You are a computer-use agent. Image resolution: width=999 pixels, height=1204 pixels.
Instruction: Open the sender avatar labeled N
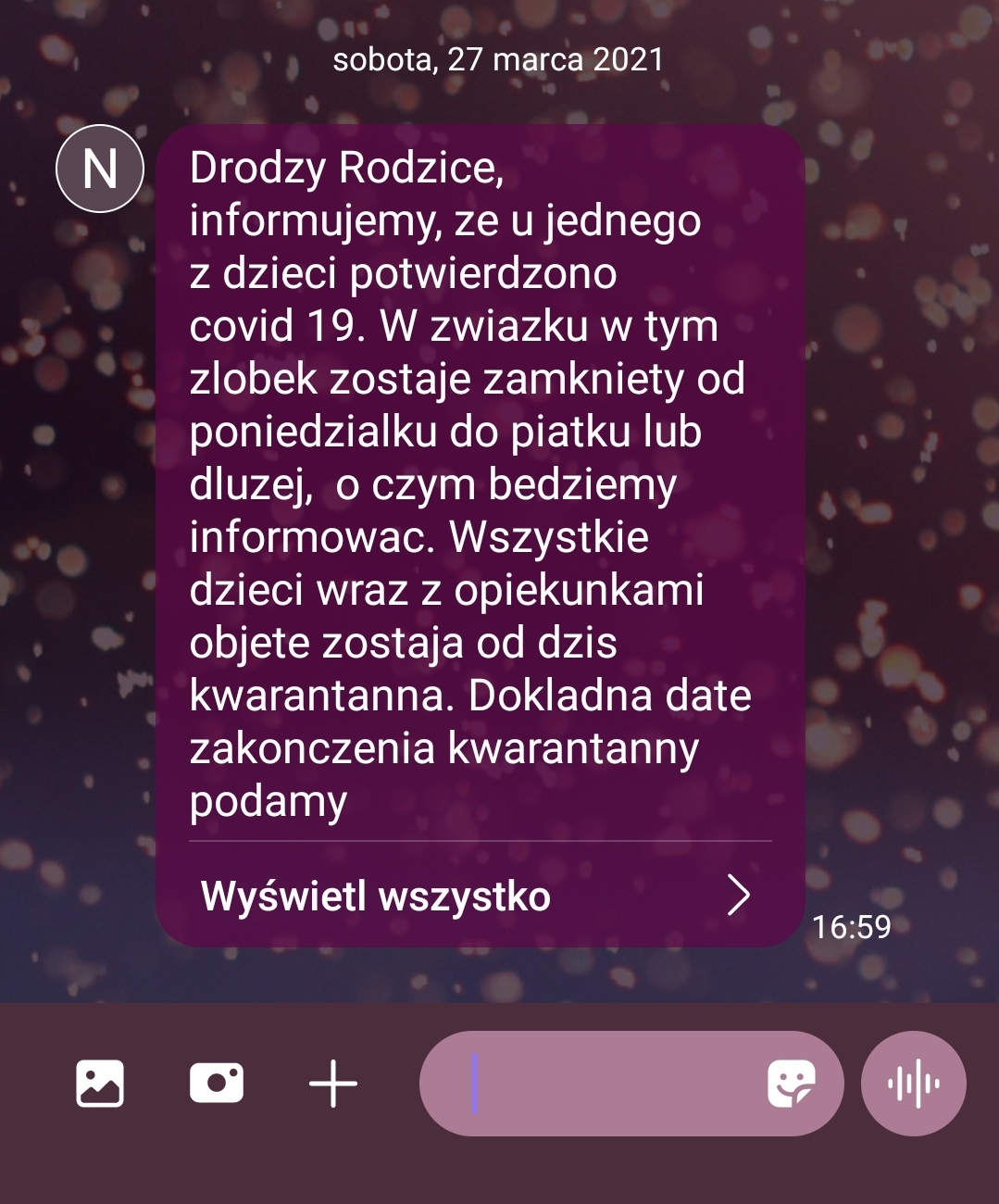click(x=100, y=169)
